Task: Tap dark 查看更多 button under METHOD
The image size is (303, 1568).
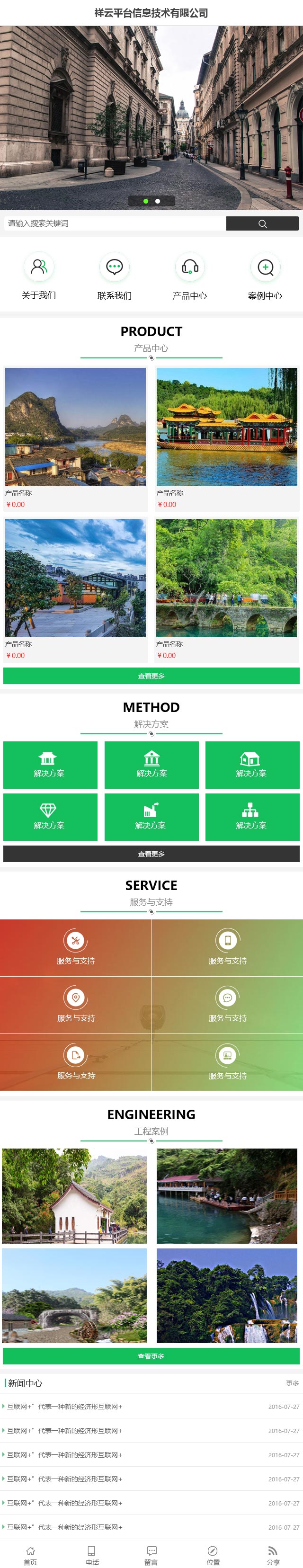Action: tap(151, 854)
